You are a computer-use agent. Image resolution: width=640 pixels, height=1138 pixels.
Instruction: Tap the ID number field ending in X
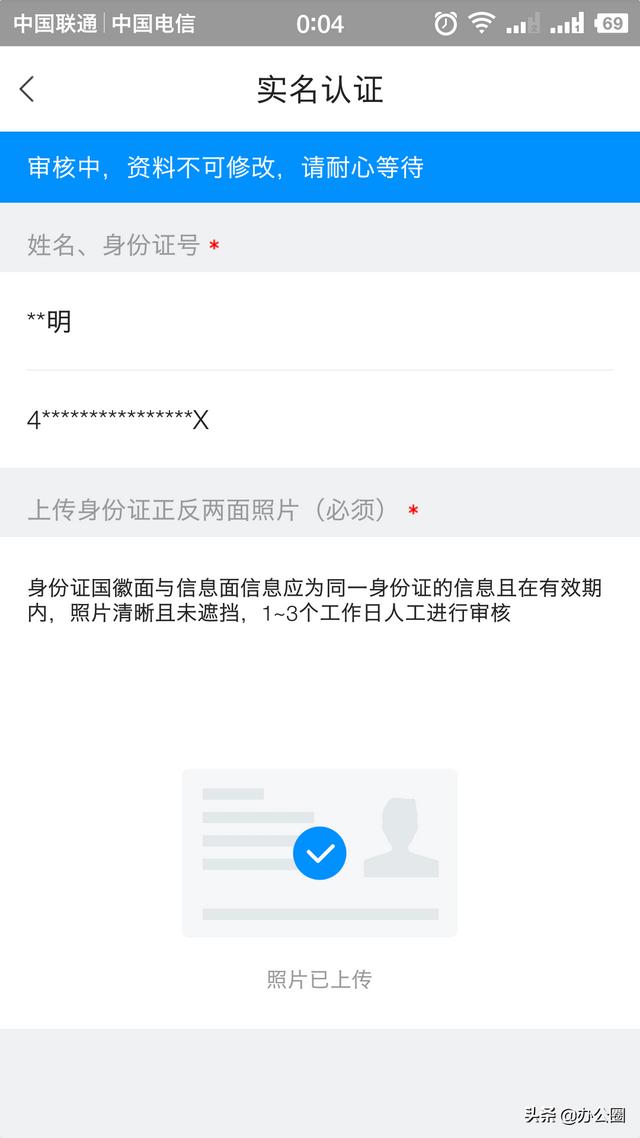(x=320, y=420)
